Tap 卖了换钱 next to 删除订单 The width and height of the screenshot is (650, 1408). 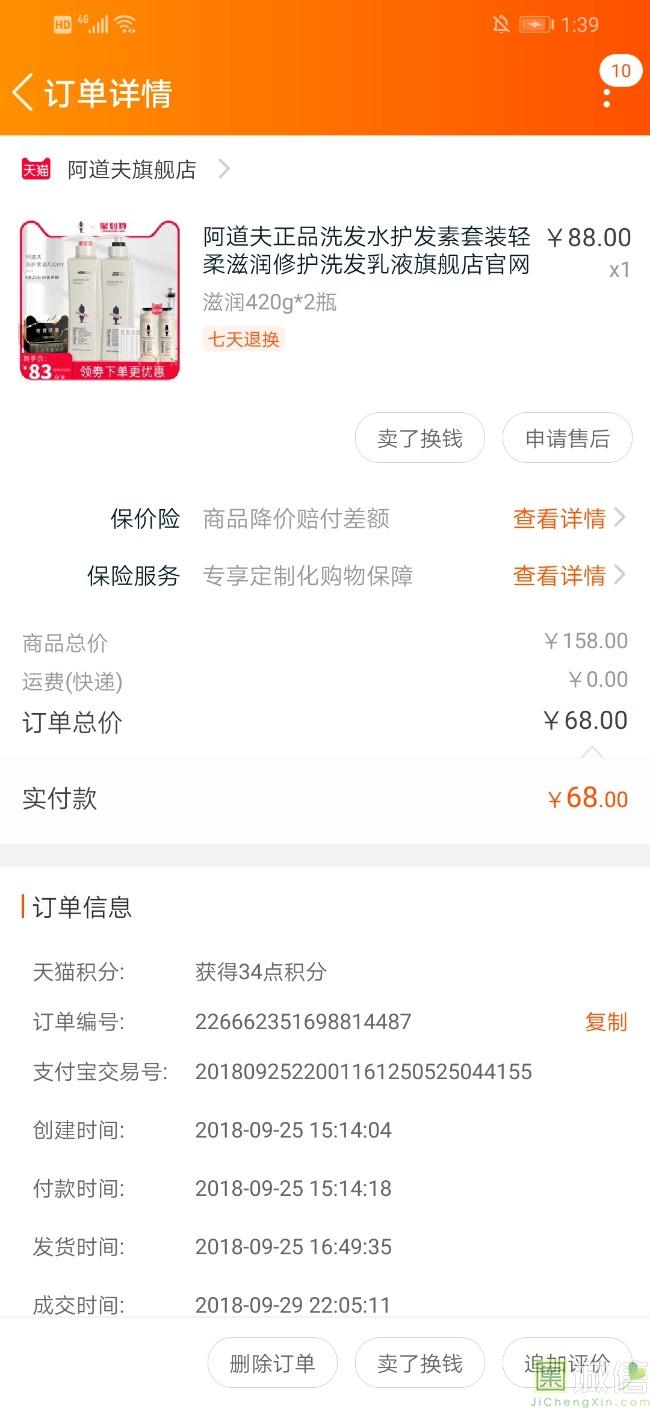420,1363
